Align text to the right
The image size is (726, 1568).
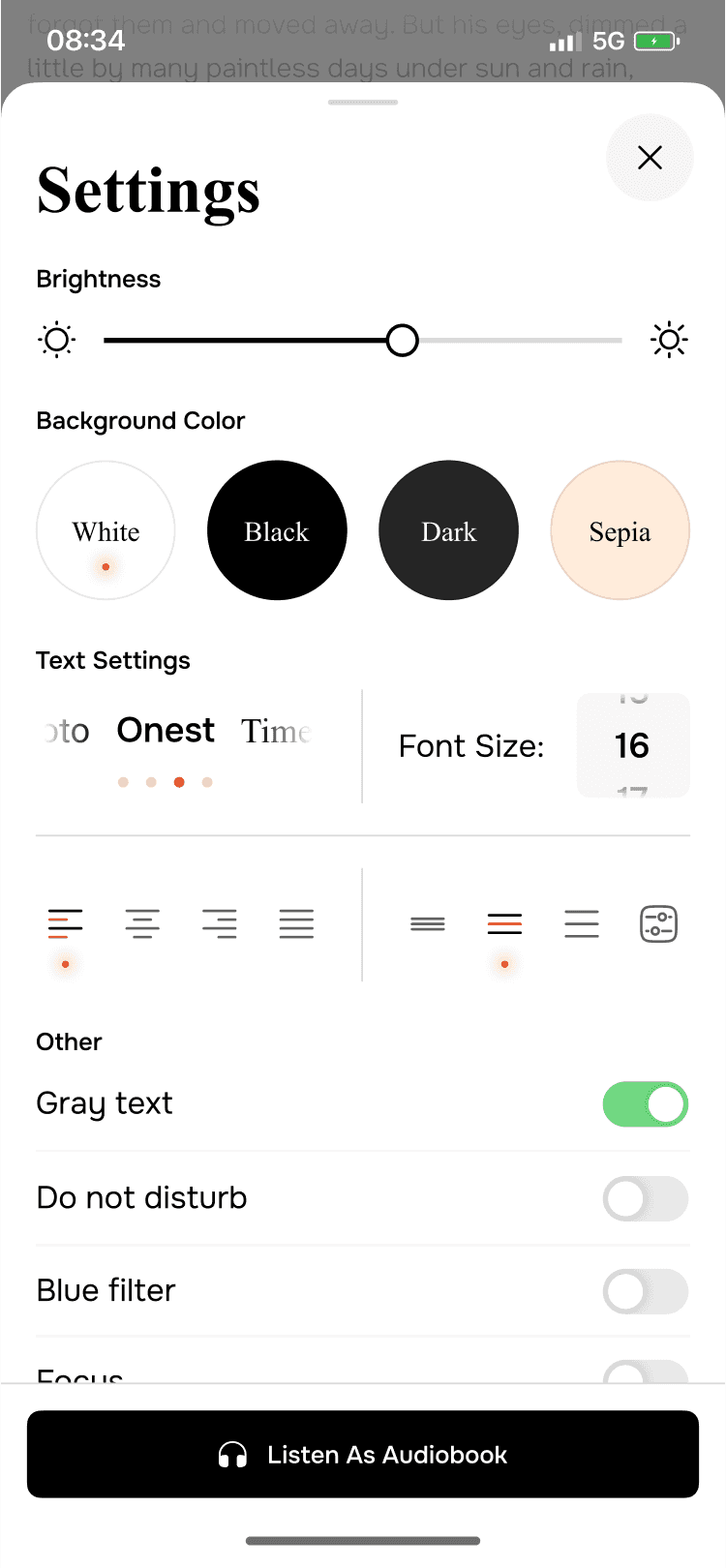[220, 924]
